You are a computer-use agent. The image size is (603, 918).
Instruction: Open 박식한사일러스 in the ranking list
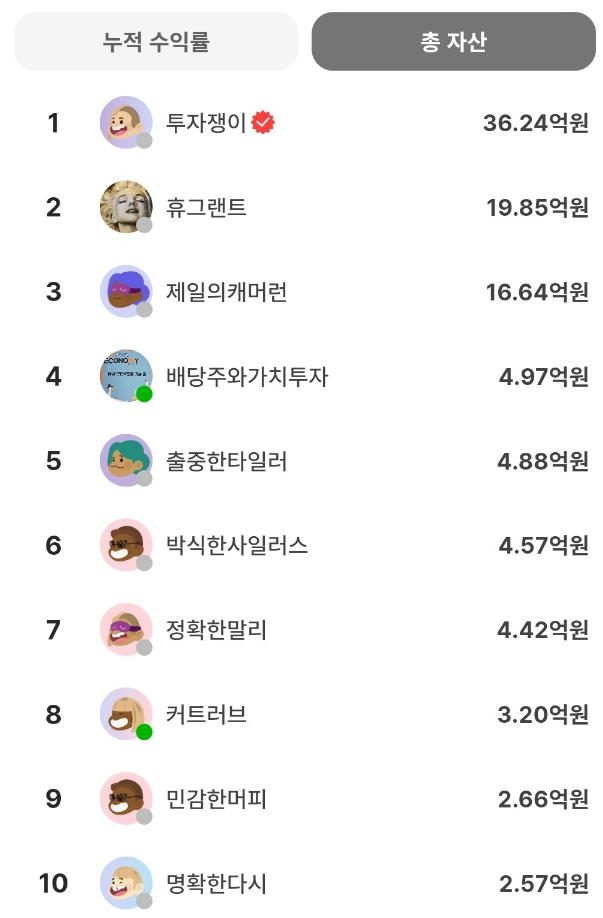coord(302,545)
